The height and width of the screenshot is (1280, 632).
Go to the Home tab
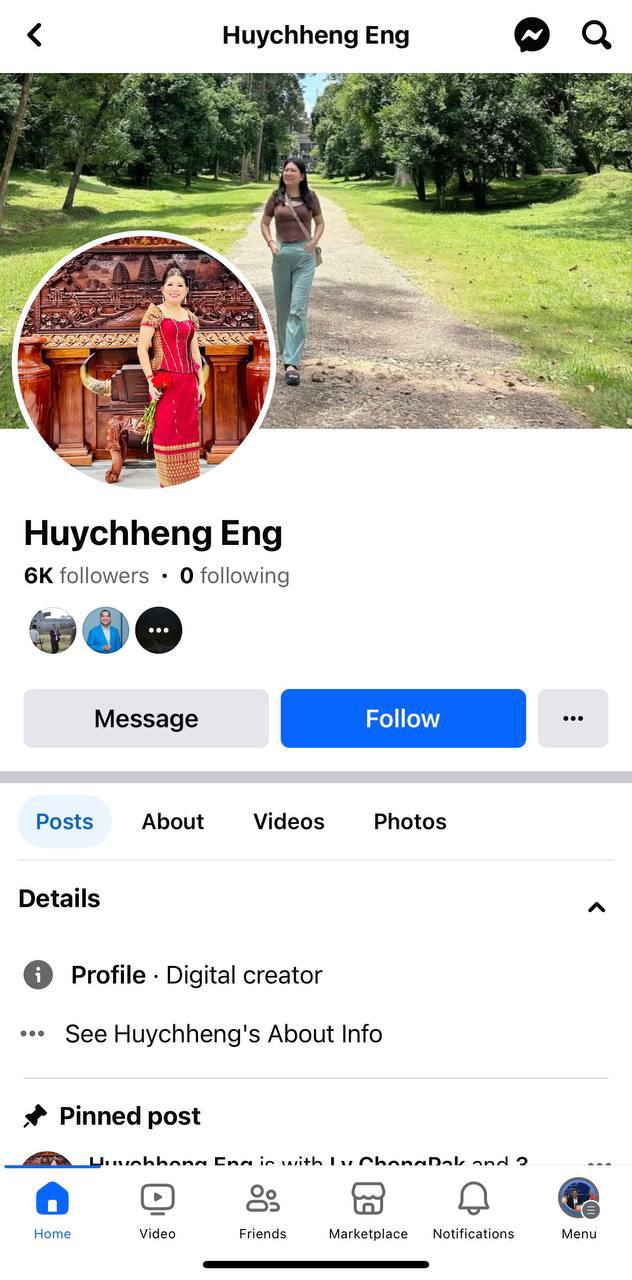click(52, 1209)
